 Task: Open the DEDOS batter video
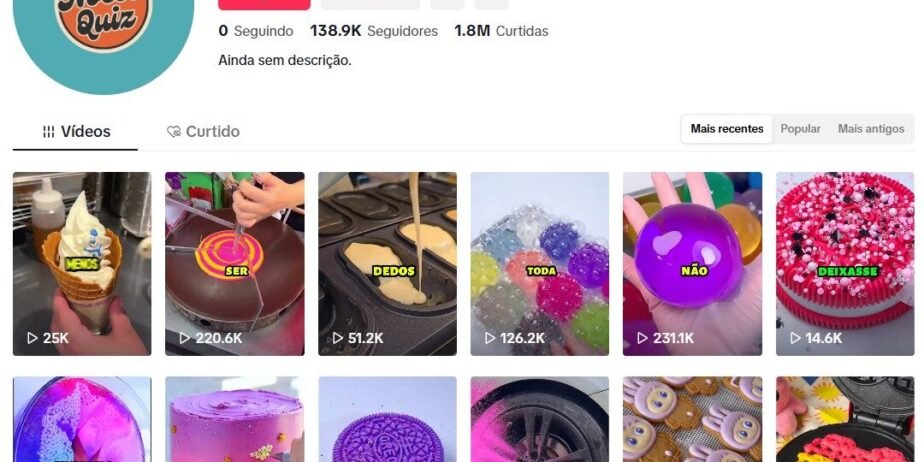coord(387,263)
